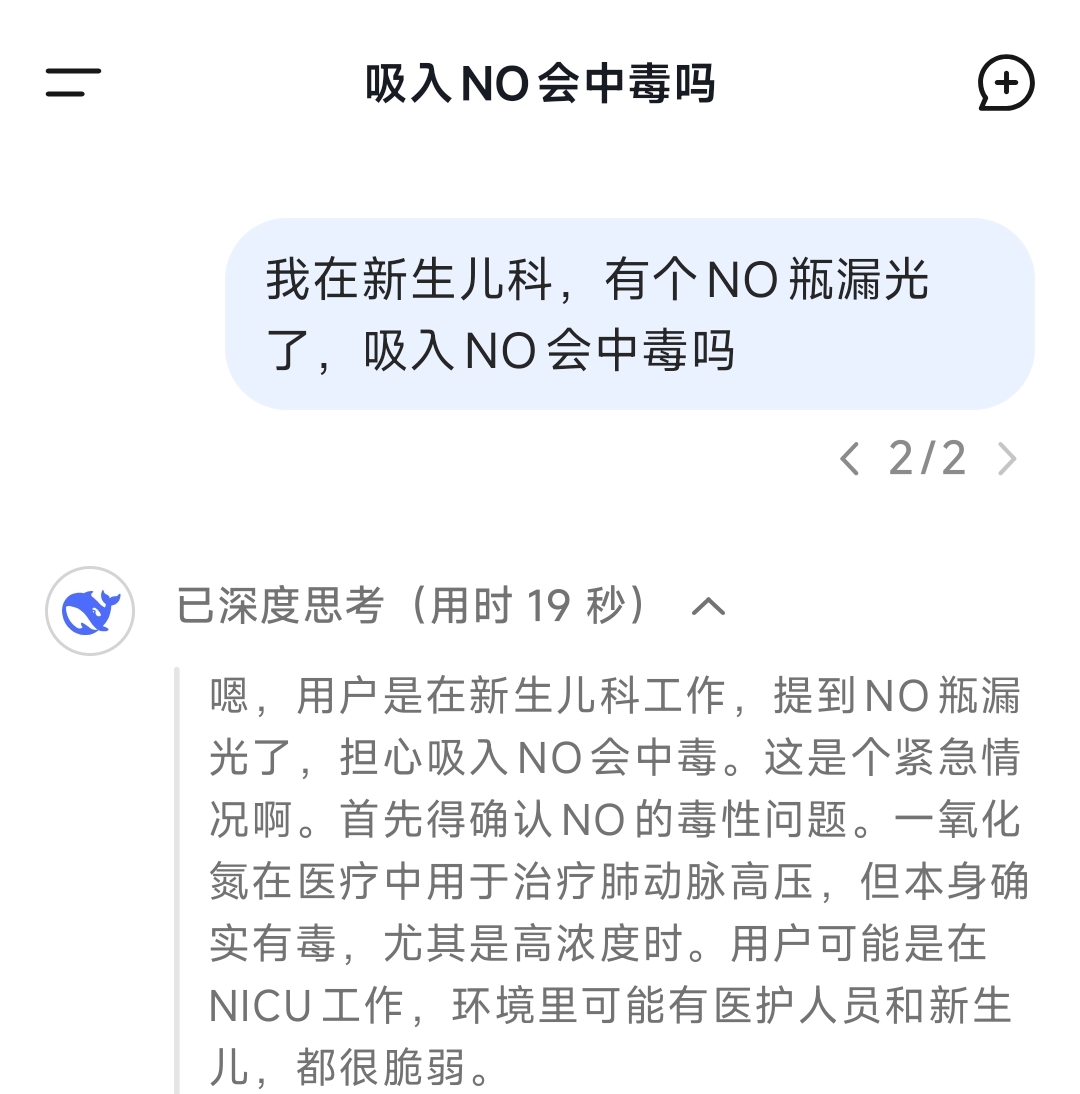Go to the previous message version
This screenshot has height=1094, width=1080.
click(849, 460)
